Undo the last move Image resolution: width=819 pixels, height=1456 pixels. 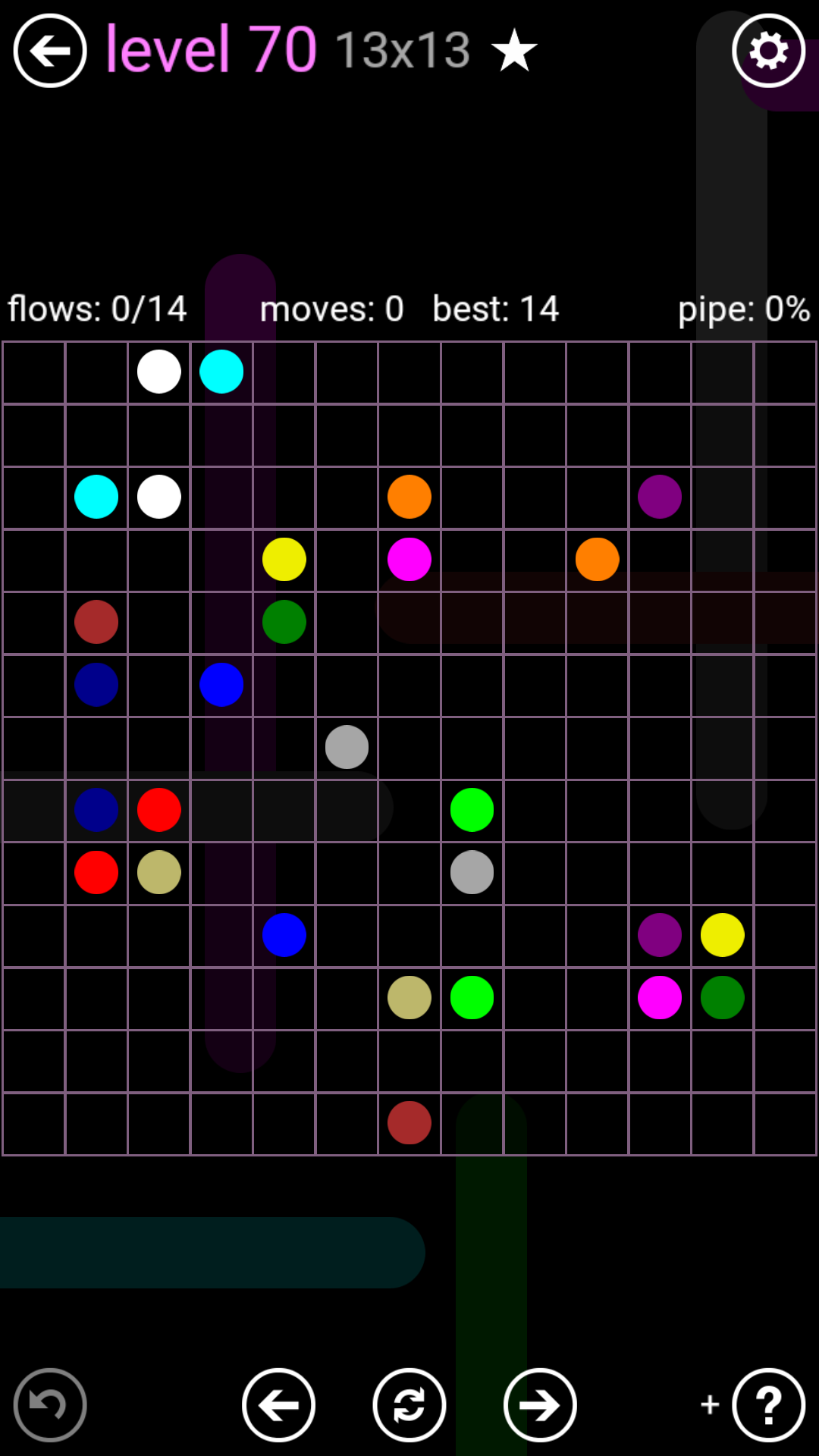tap(50, 1405)
